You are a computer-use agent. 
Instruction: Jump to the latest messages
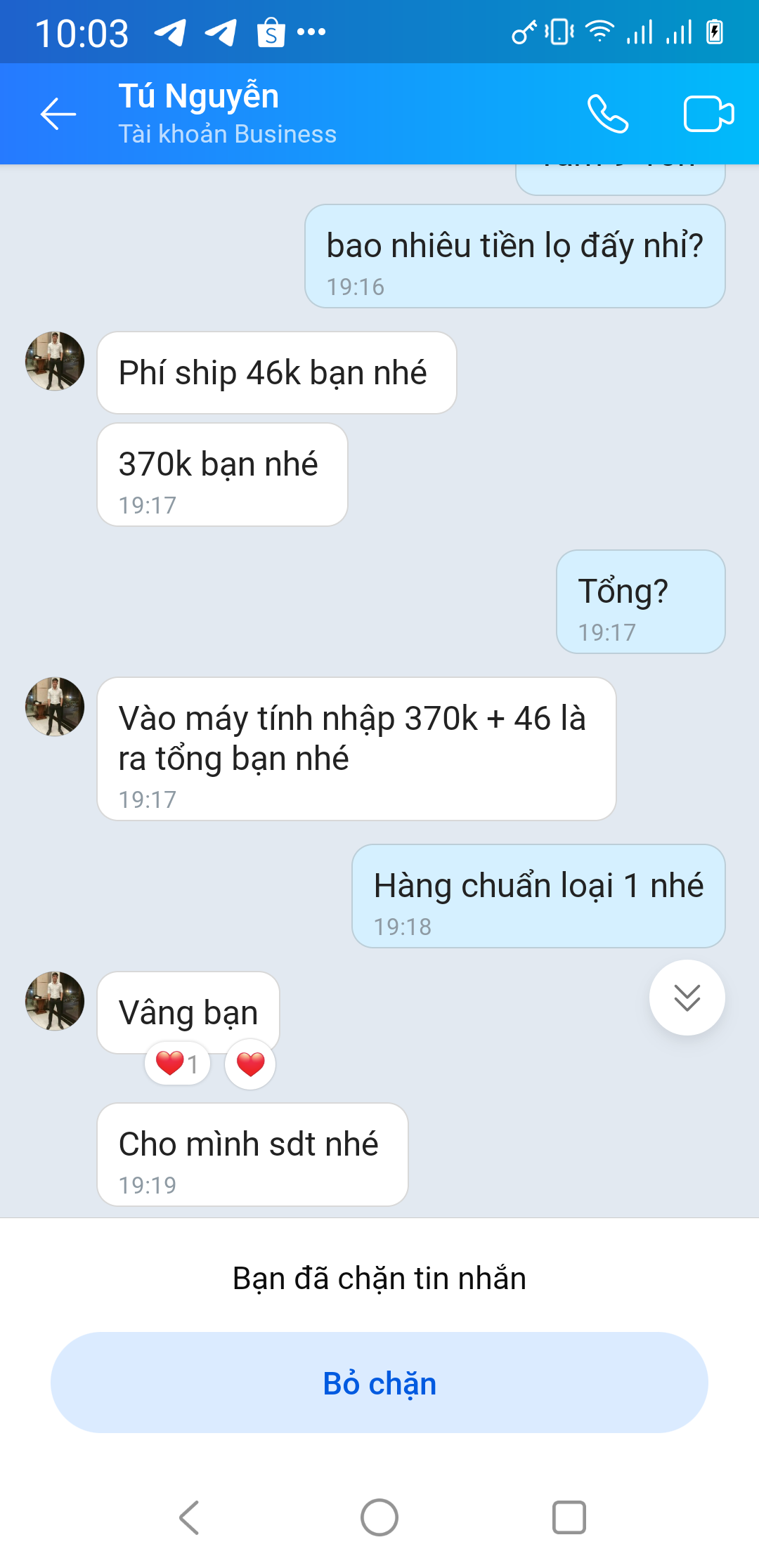(687, 997)
